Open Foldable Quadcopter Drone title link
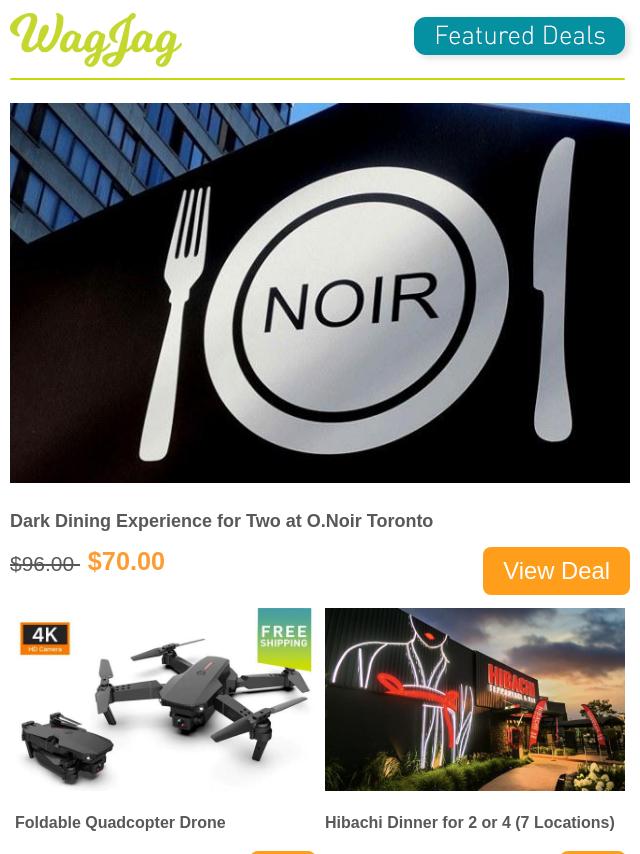The image size is (640, 854). coord(120,822)
